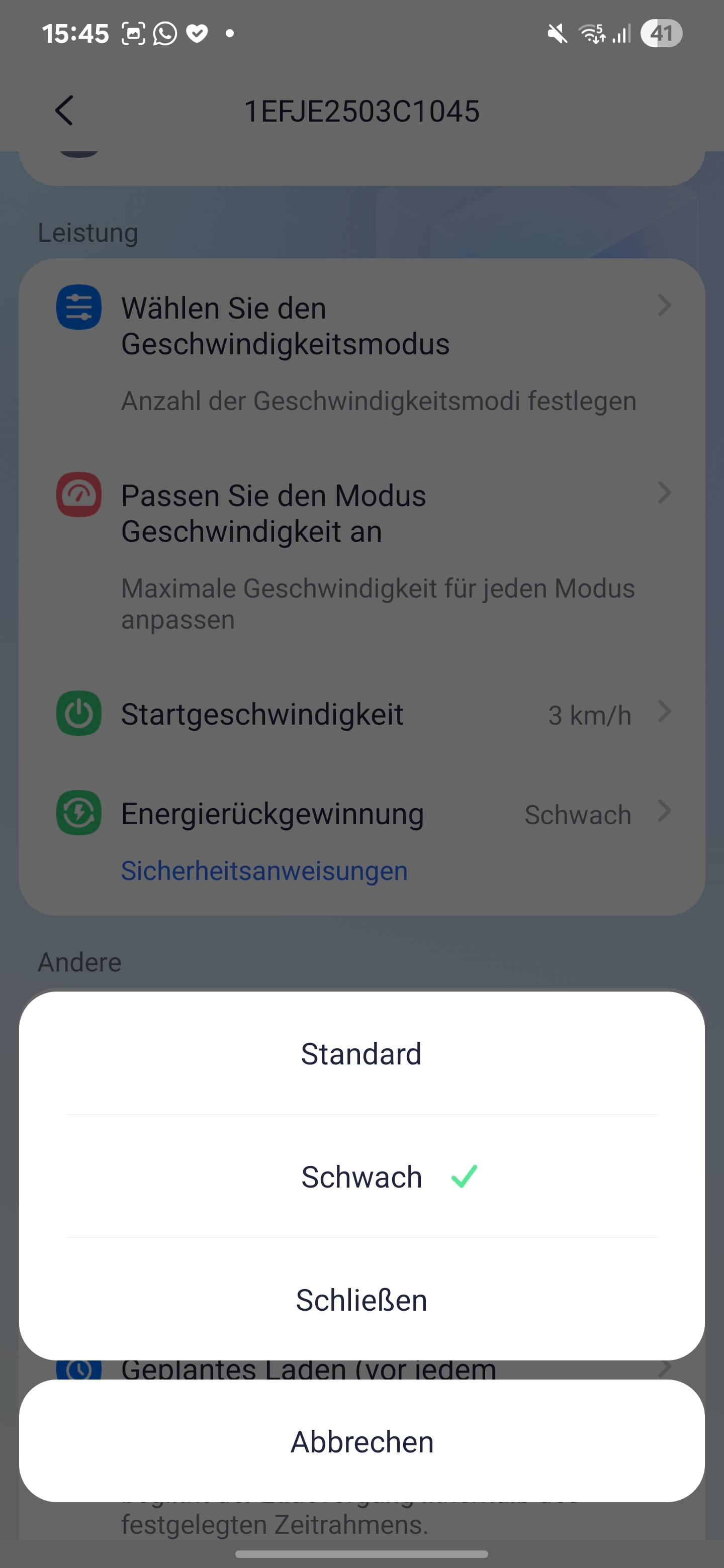The height and width of the screenshot is (1568, 724).
Task: Select the Standard energy recovery option
Action: [x=361, y=1054]
